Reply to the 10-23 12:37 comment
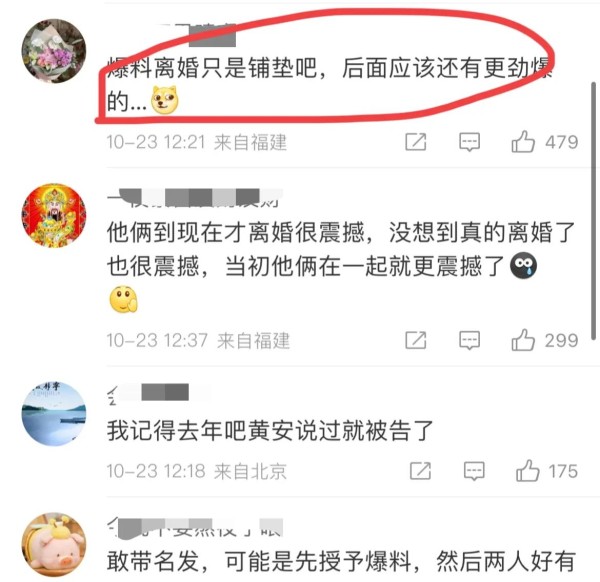 (x=470, y=341)
